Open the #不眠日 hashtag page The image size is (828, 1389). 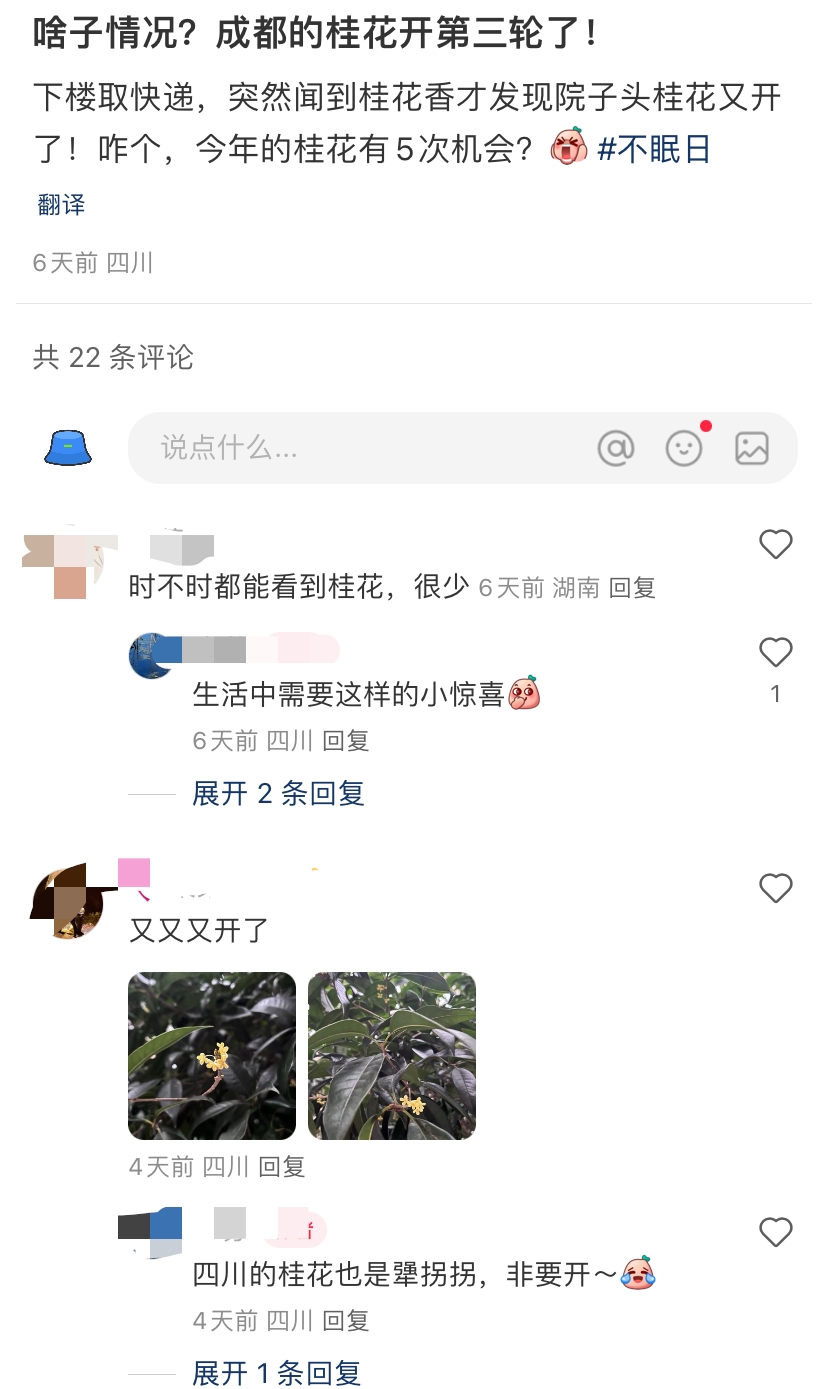(657, 147)
